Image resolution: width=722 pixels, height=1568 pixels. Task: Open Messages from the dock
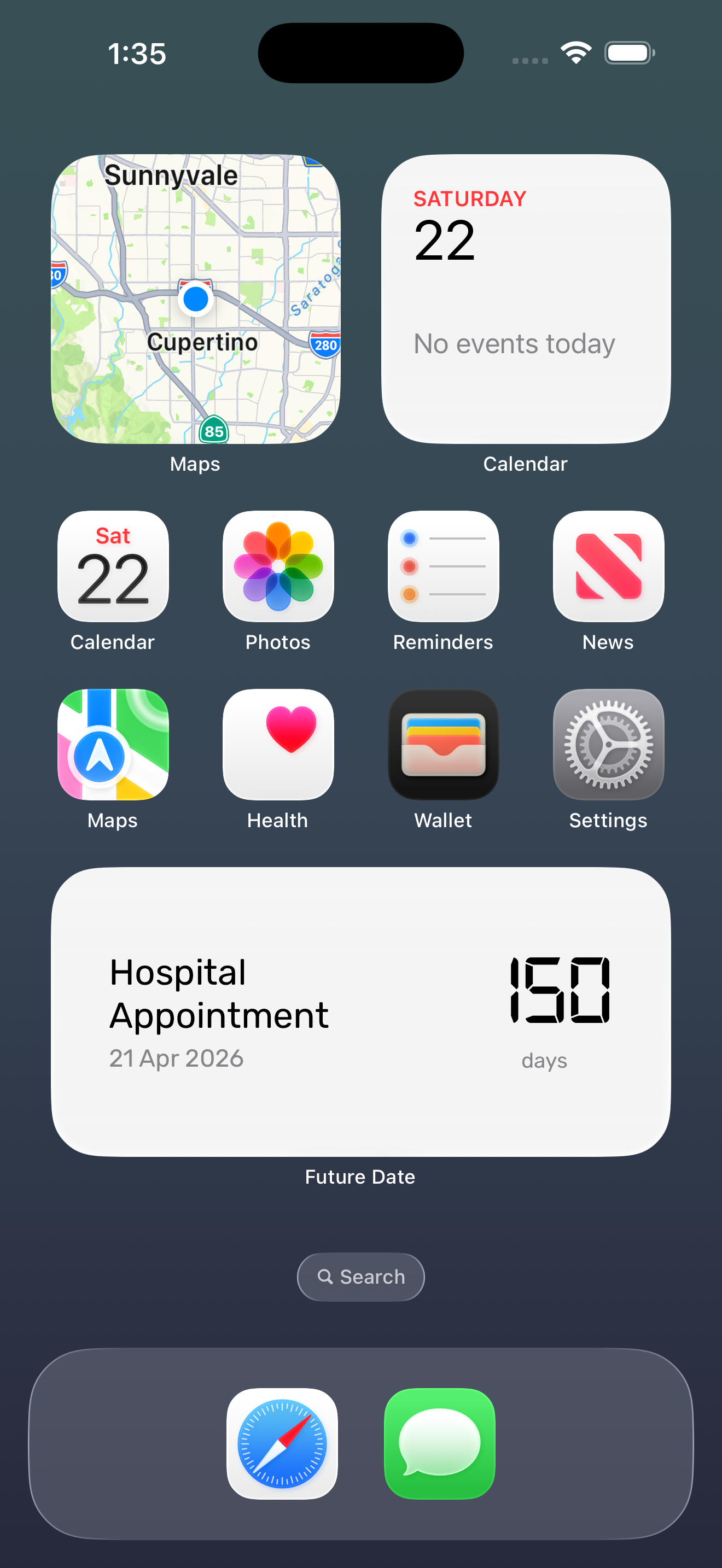(440, 1443)
